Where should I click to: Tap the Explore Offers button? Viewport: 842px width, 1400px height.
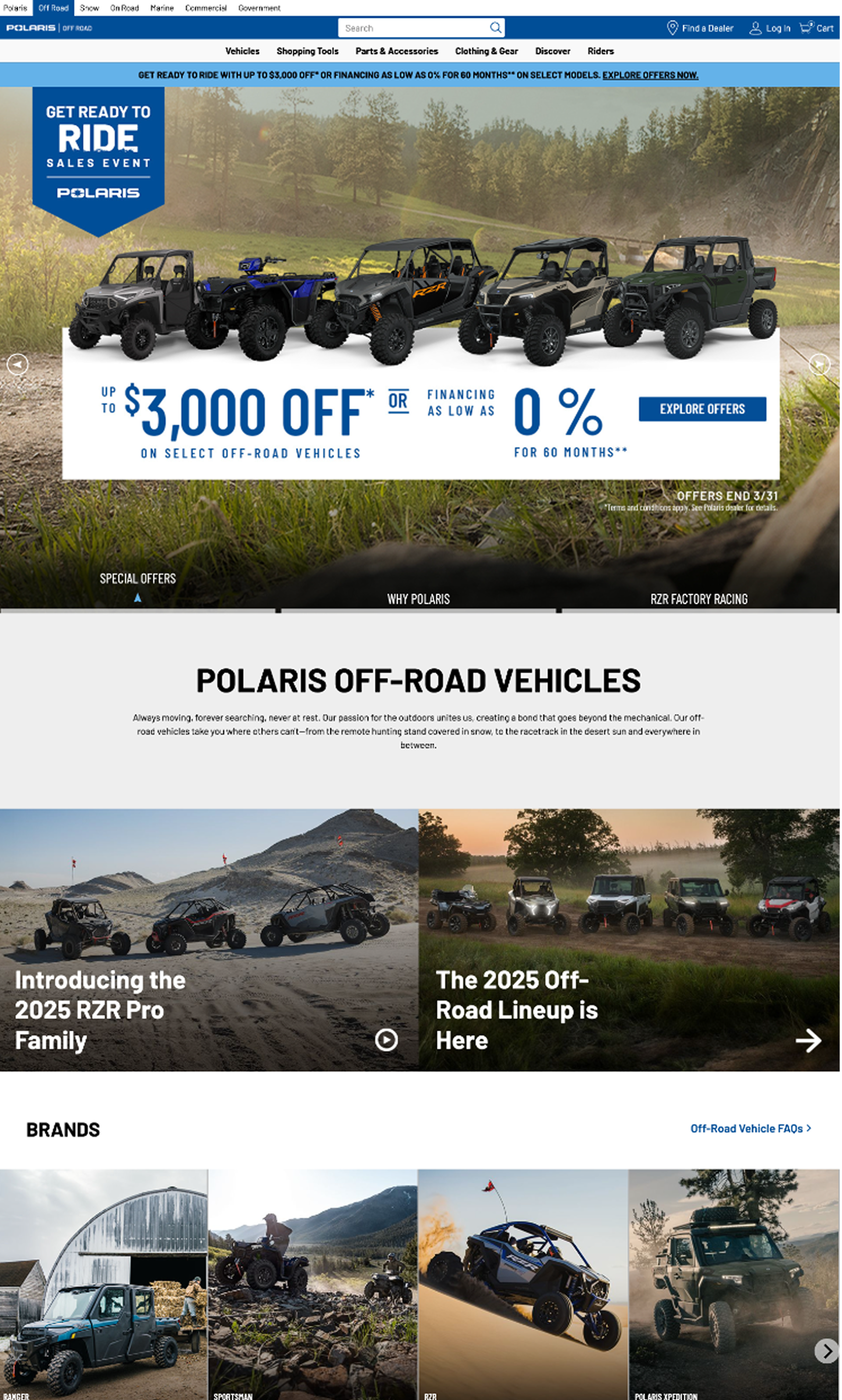tap(702, 409)
